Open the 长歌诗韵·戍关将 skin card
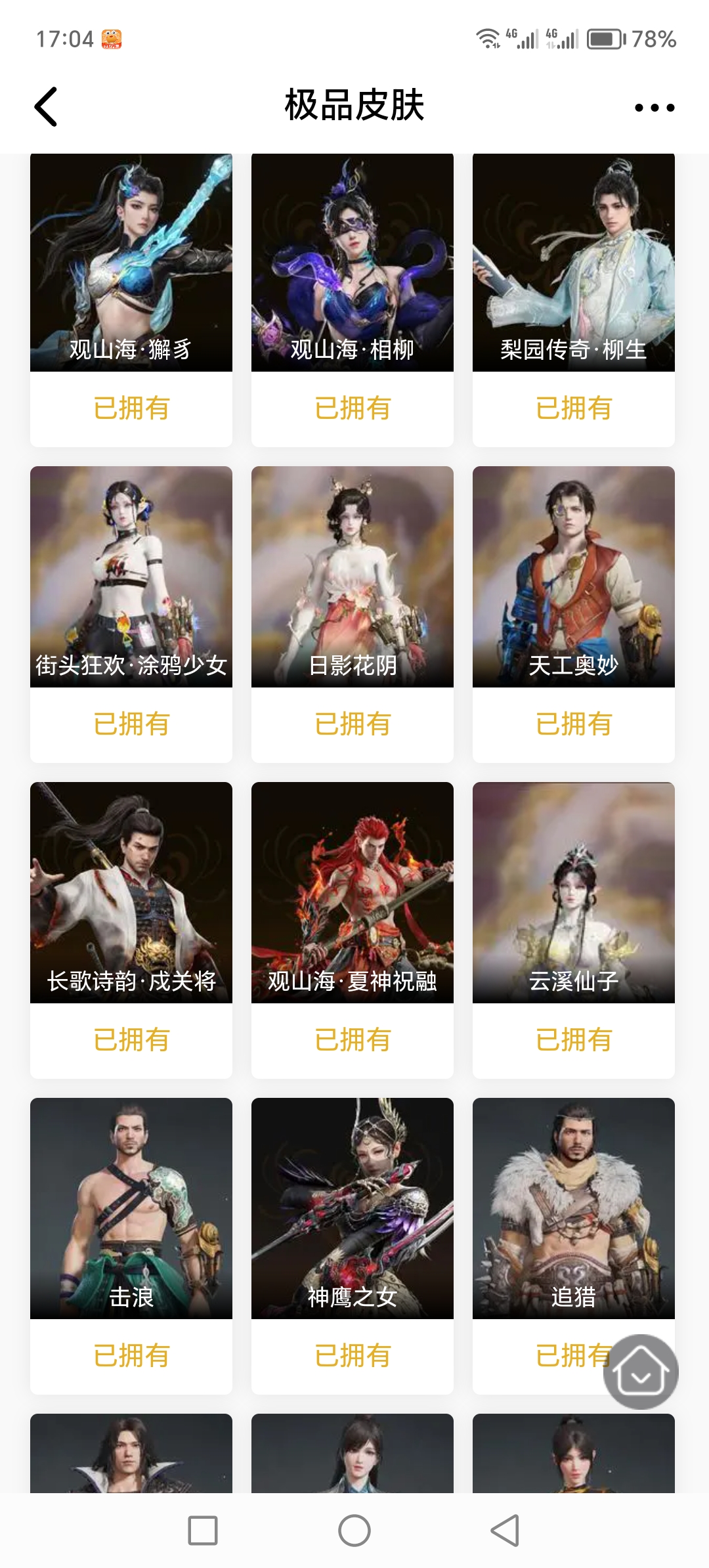709x1568 pixels. pos(131,892)
